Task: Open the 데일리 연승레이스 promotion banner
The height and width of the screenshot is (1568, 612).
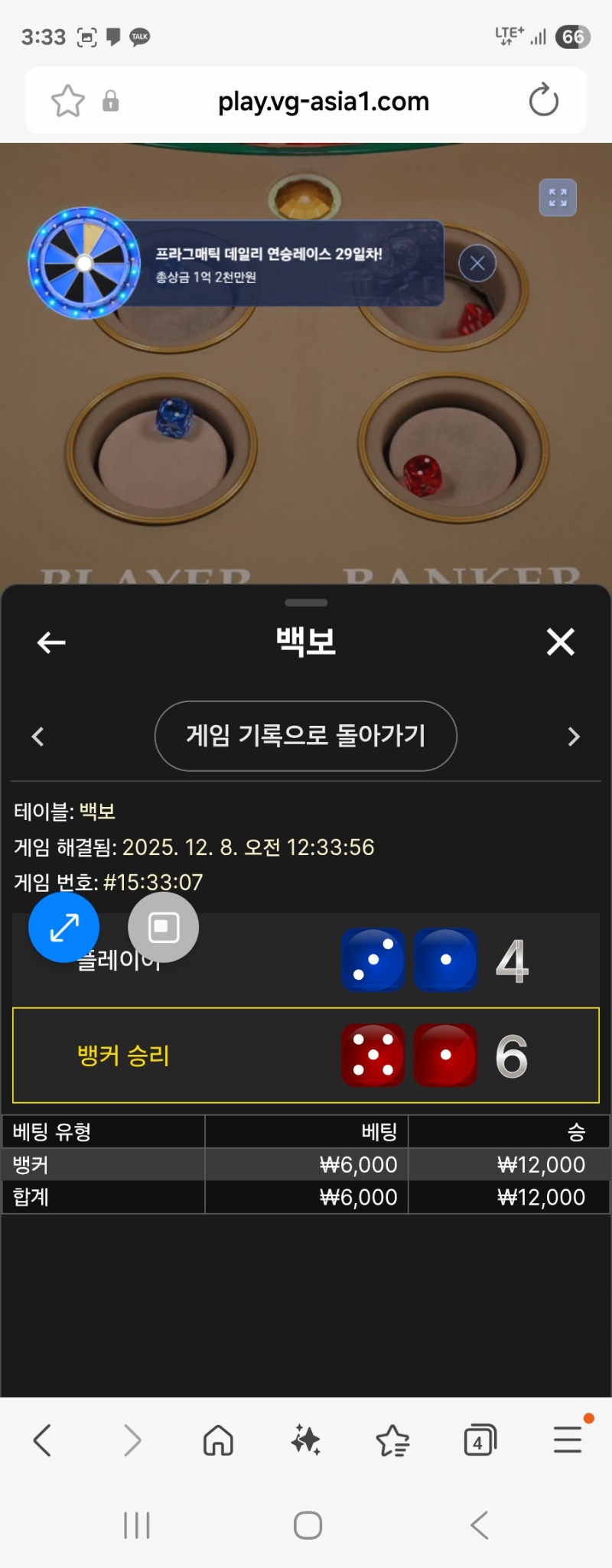Action: click(268, 264)
